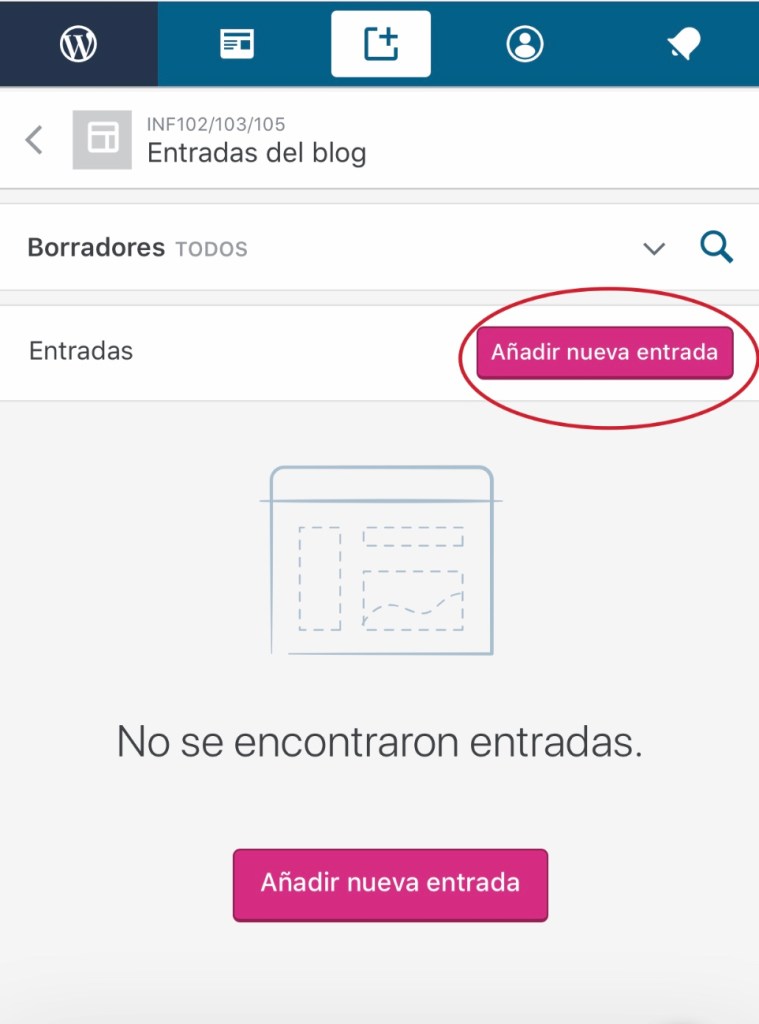Expand the Borradores filter dropdown

(654, 248)
